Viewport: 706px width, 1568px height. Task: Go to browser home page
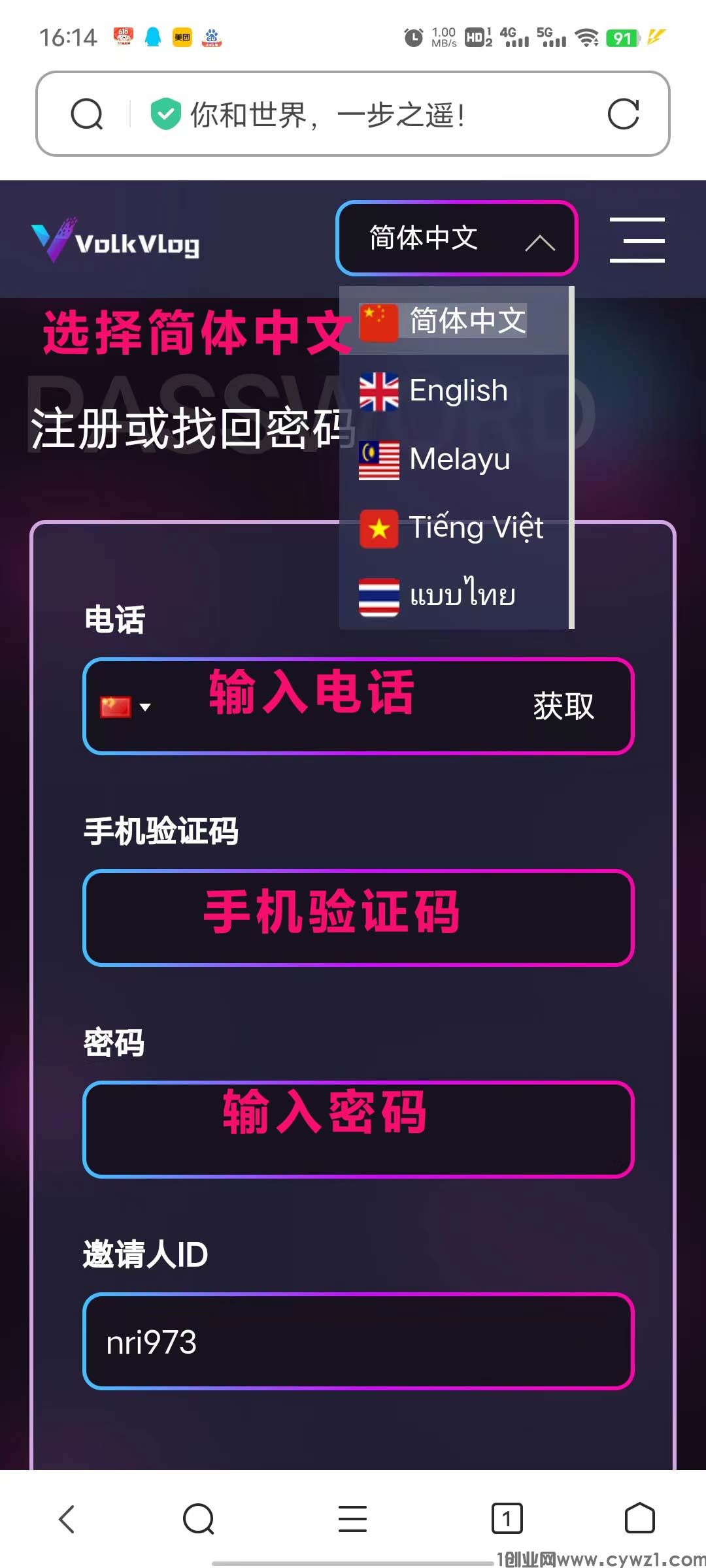[639, 1519]
